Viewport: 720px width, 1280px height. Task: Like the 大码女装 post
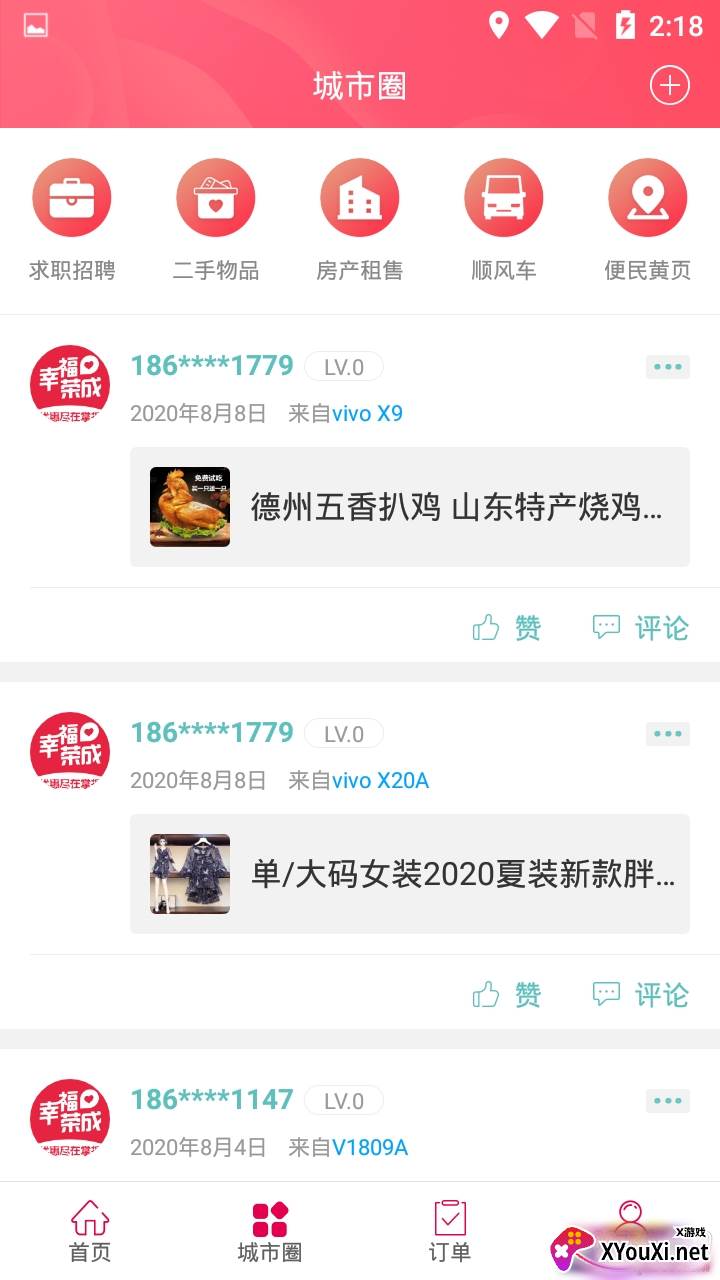(507, 995)
